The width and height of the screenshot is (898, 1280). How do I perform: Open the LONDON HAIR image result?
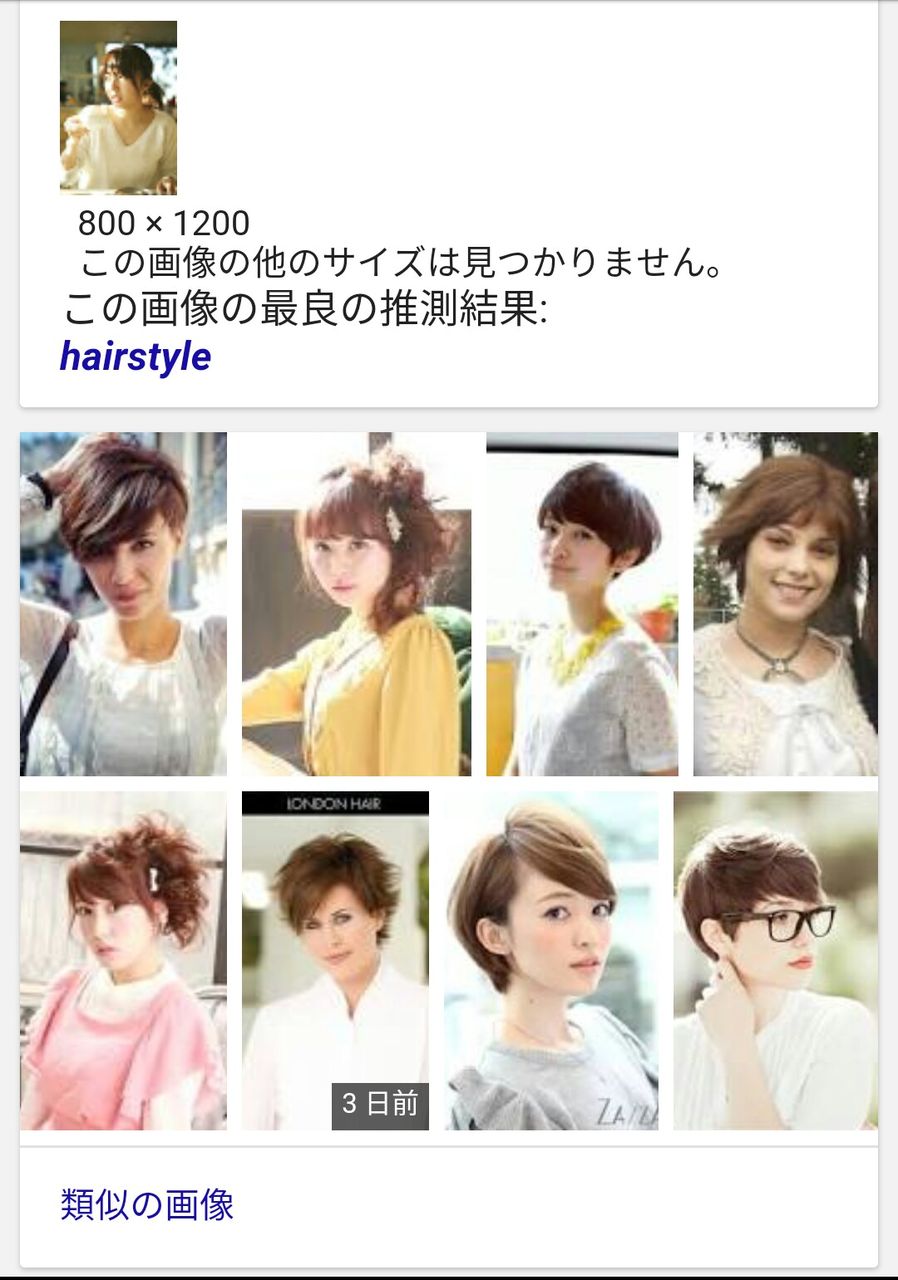coord(335,960)
